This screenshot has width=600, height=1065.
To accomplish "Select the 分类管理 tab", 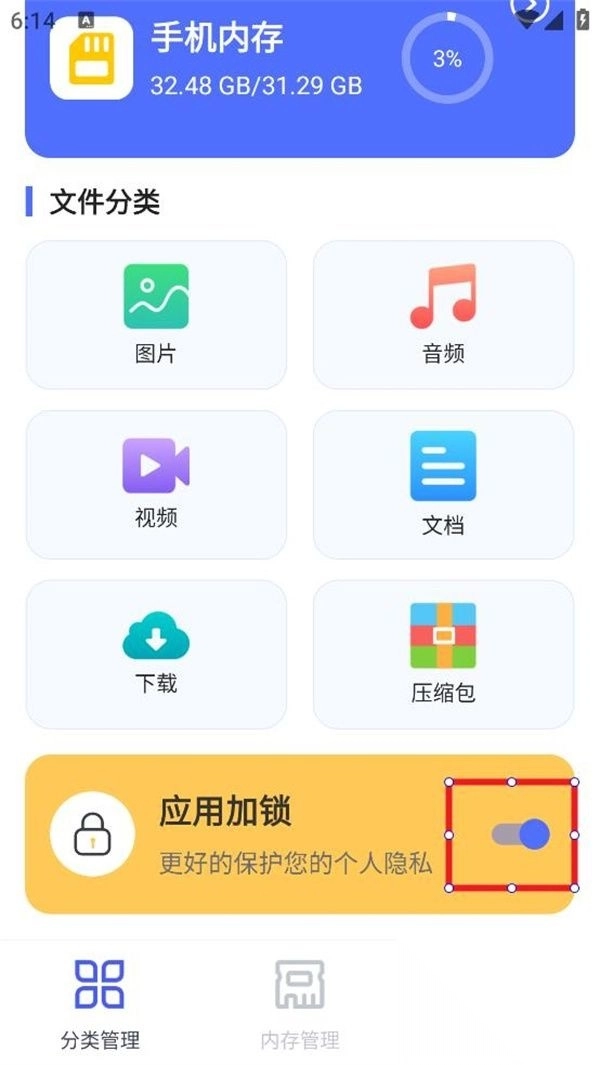I will pos(100,1003).
